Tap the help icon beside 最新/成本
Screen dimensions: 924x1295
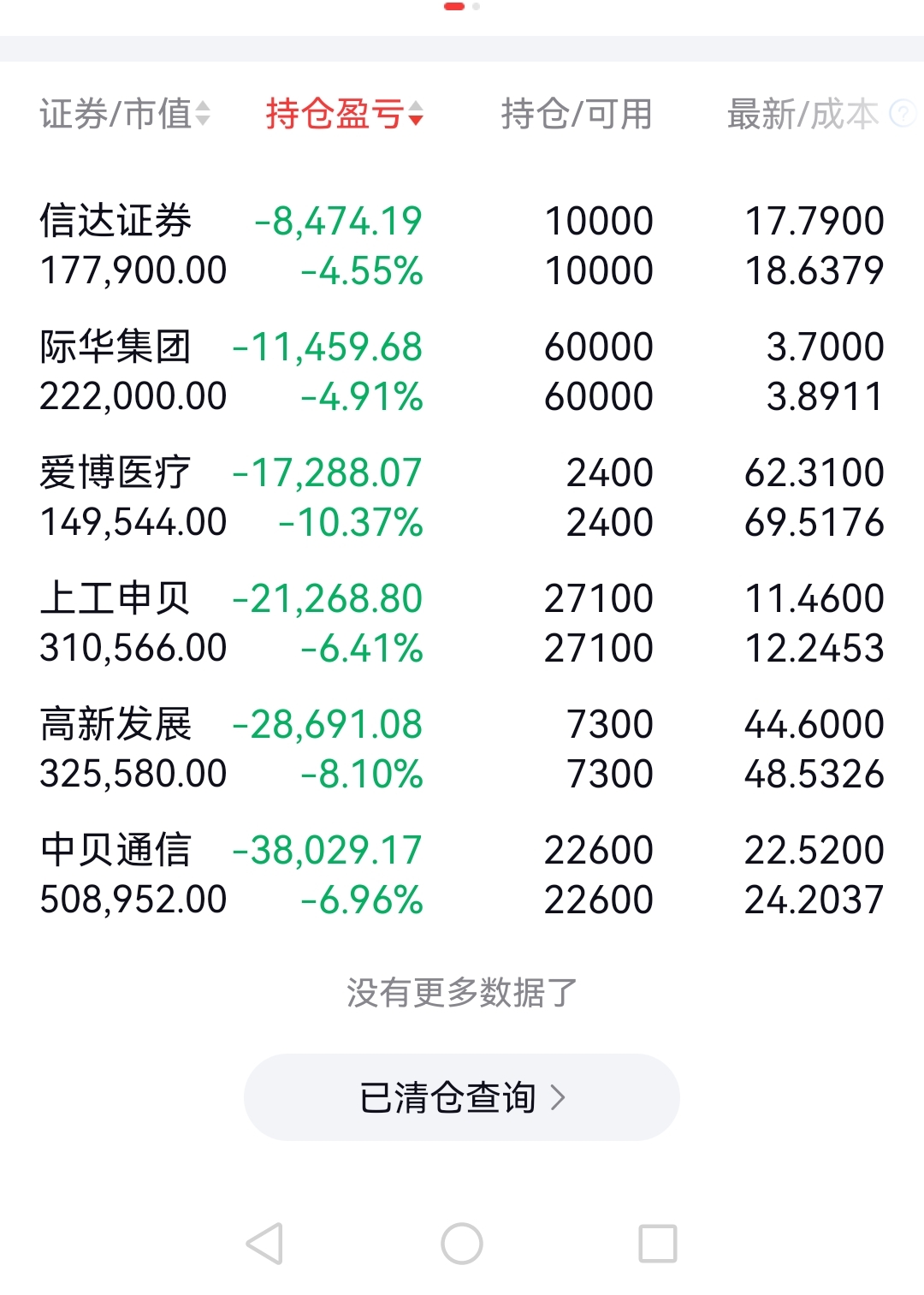tap(903, 113)
